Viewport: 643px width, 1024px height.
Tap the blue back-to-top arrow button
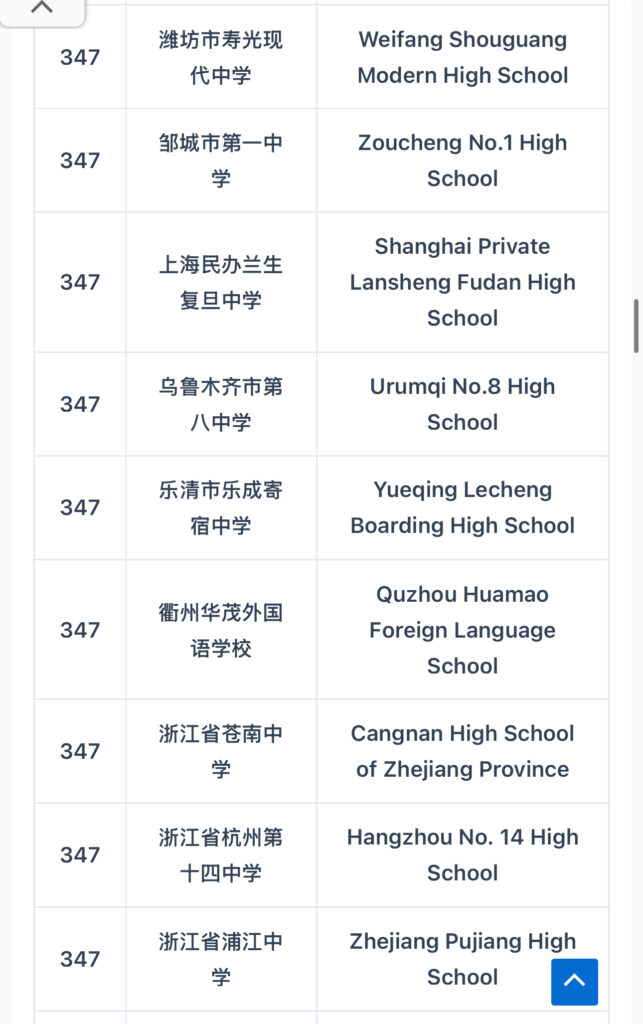[x=574, y=981]
